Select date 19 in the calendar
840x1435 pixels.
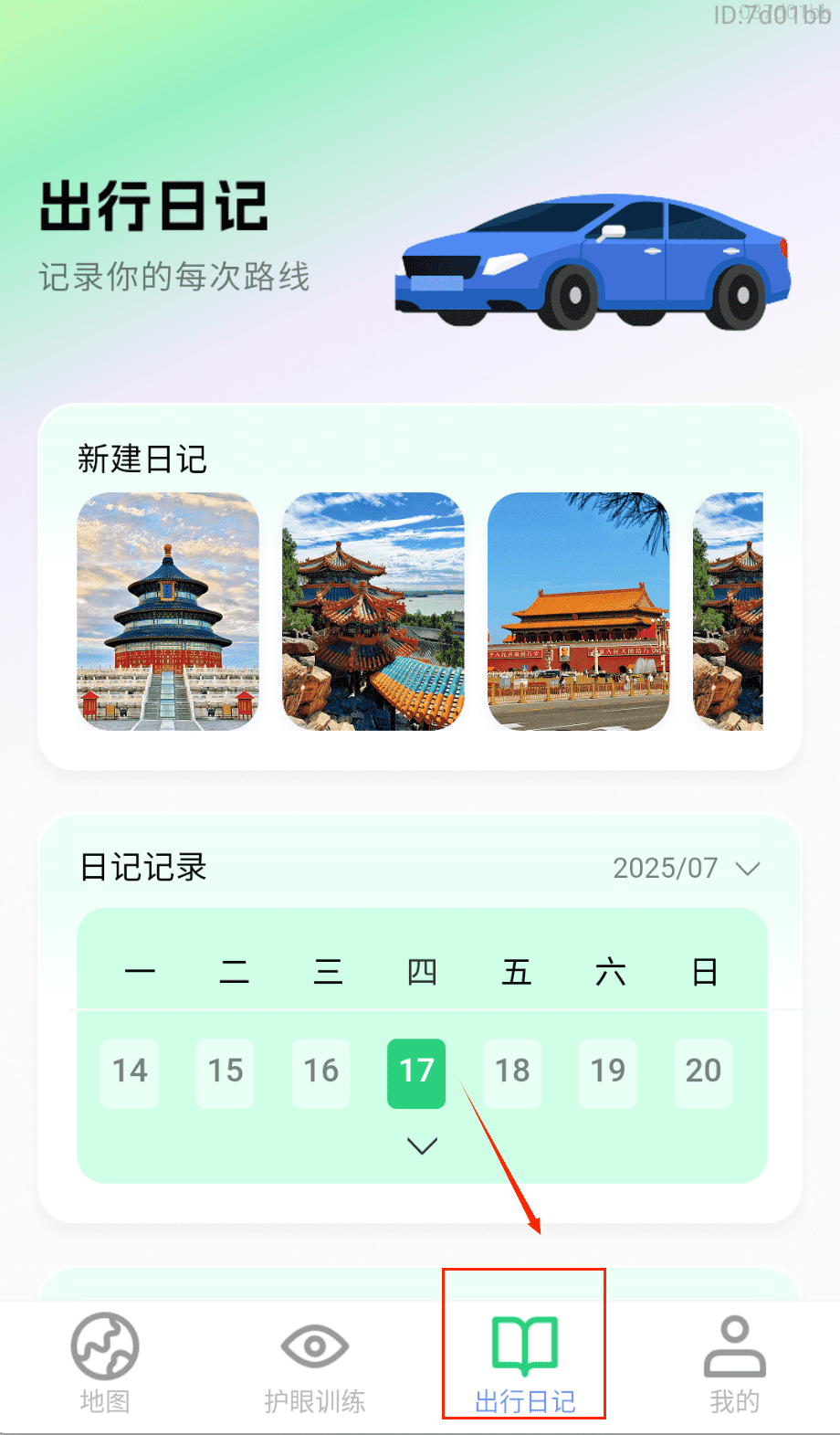click(x=608, y=1072)
